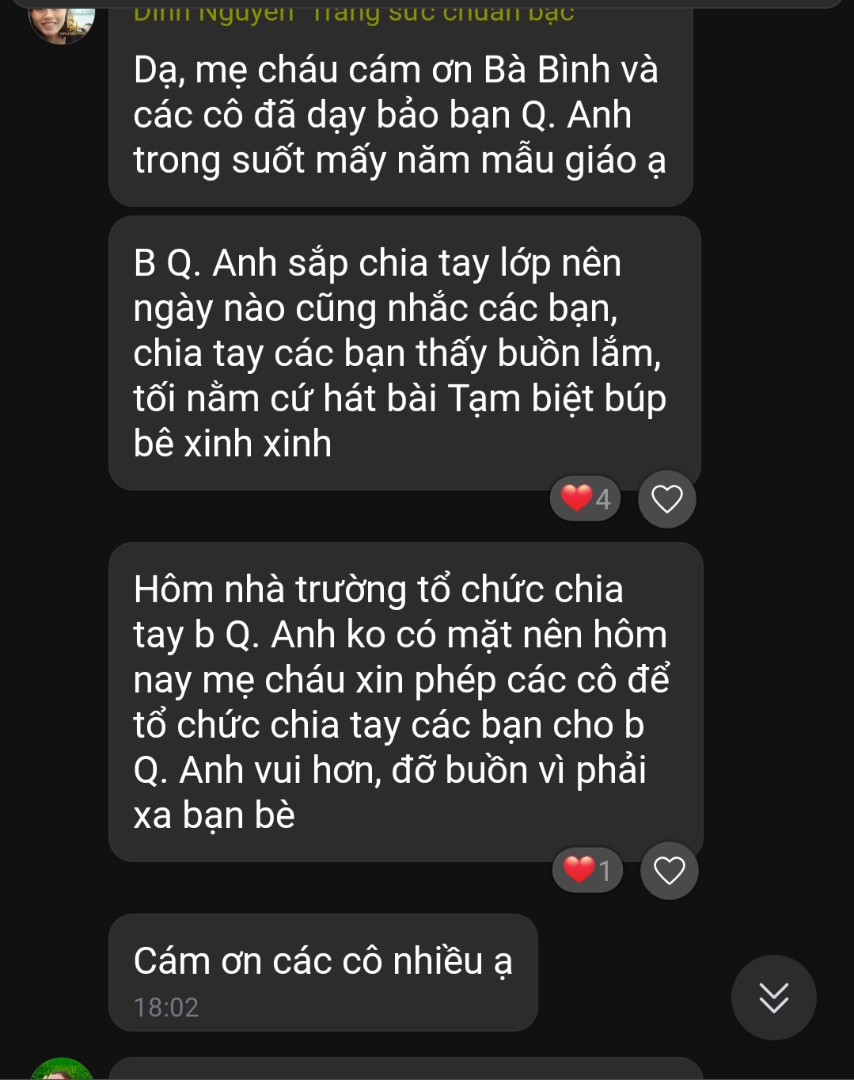This screenshot has height=1080, width=854.
Task: Jump to latest messages with down arrows
Action: (774, 997)
